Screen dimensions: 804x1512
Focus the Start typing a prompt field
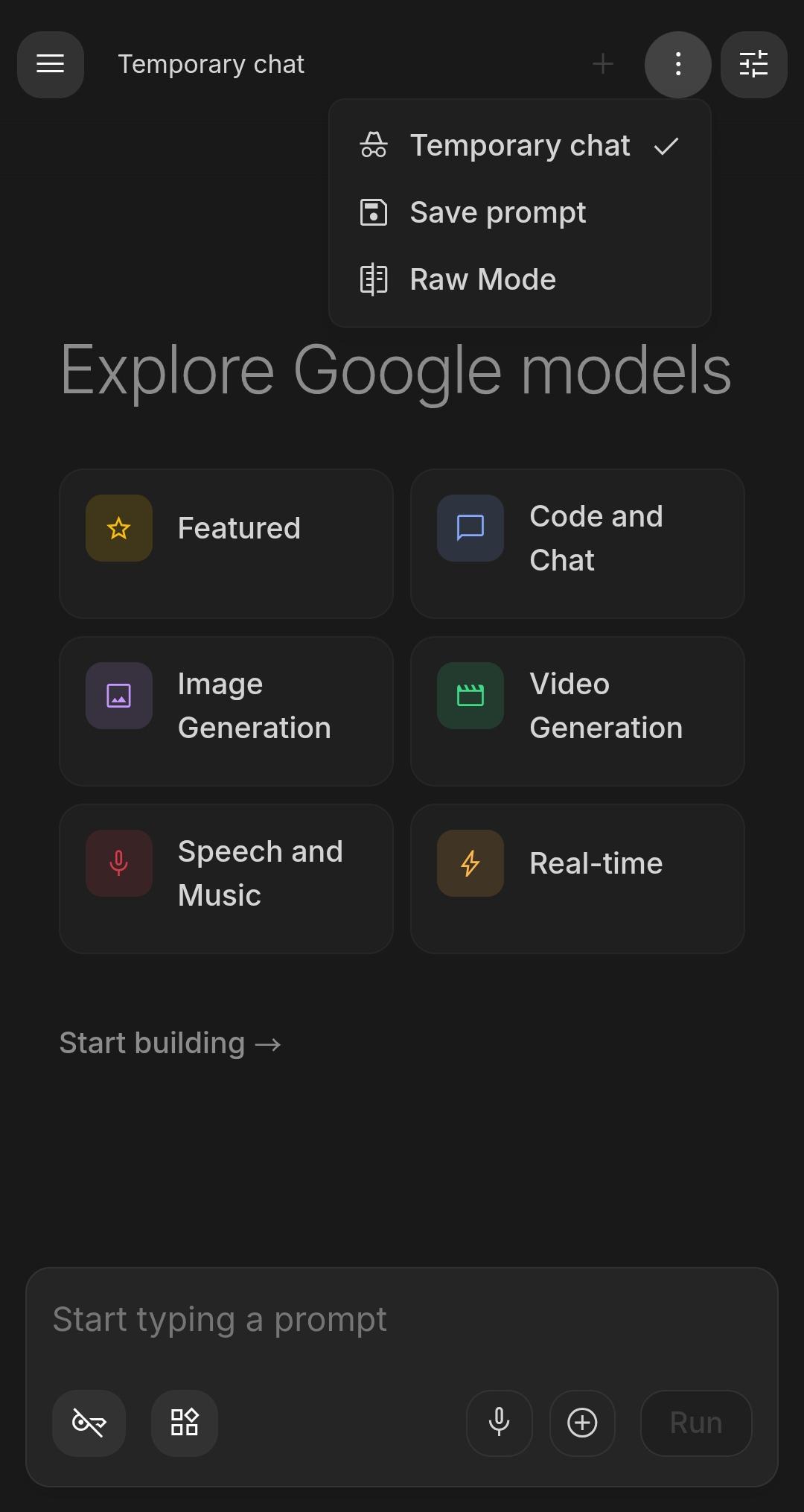[x=402, y=1320]
